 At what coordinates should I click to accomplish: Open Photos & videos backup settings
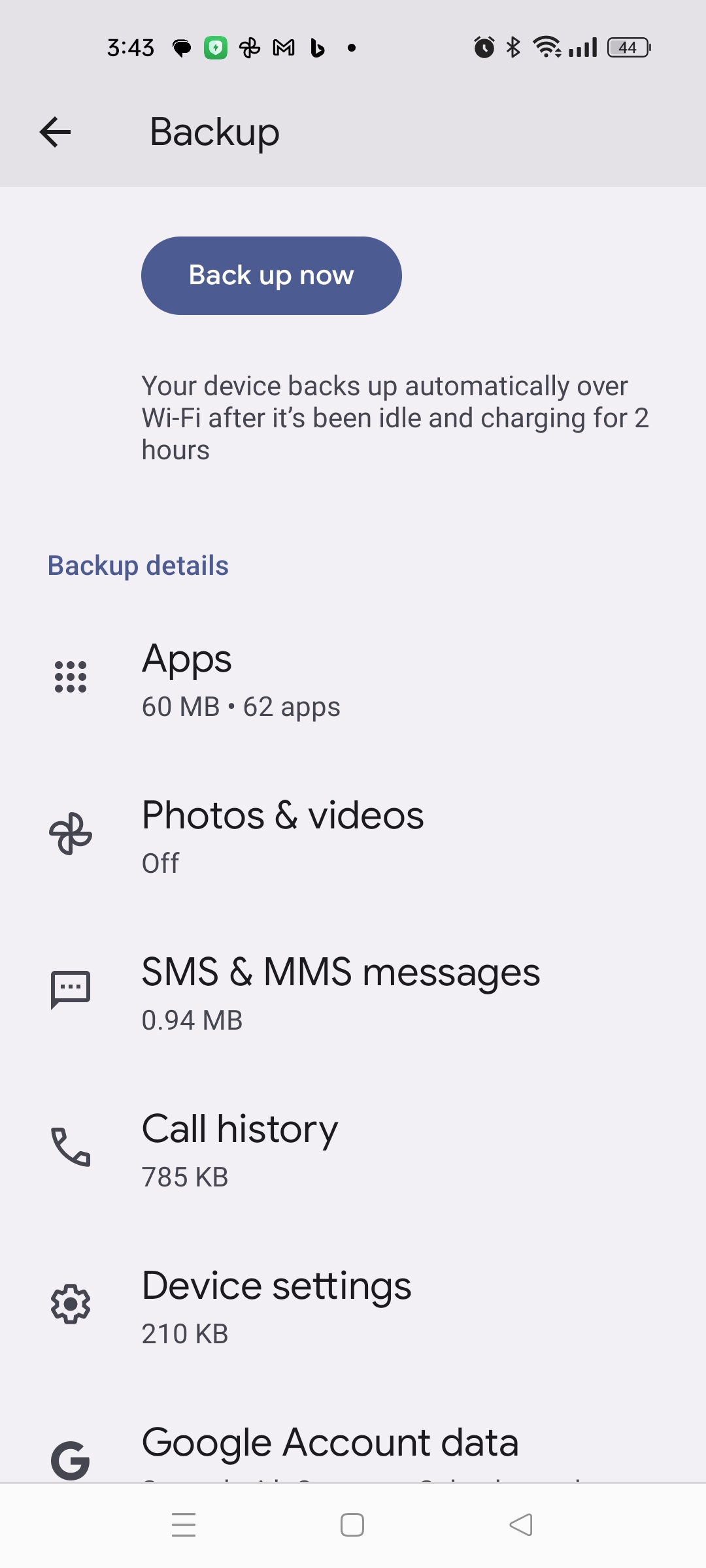pyautogui.click(x=353, y=836)
